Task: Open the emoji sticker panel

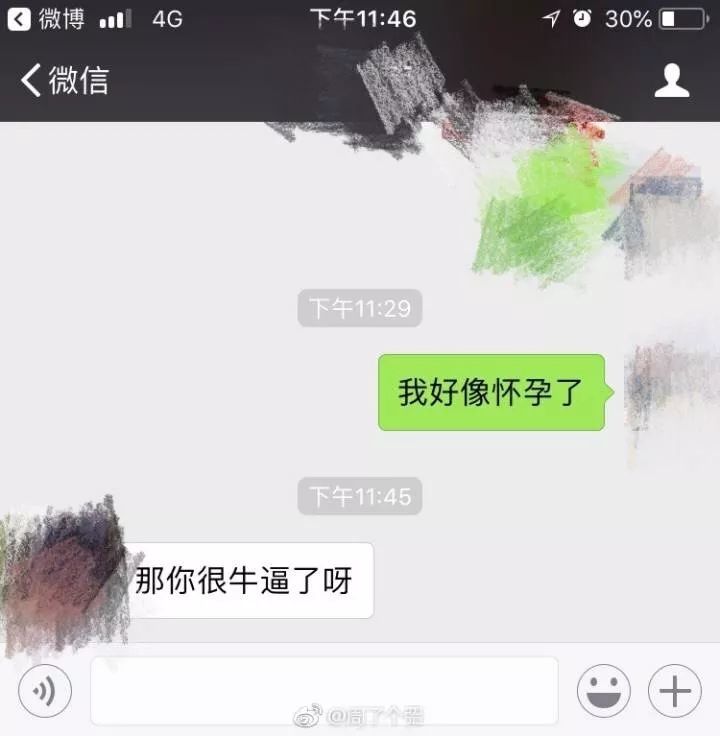Action: 604,690
